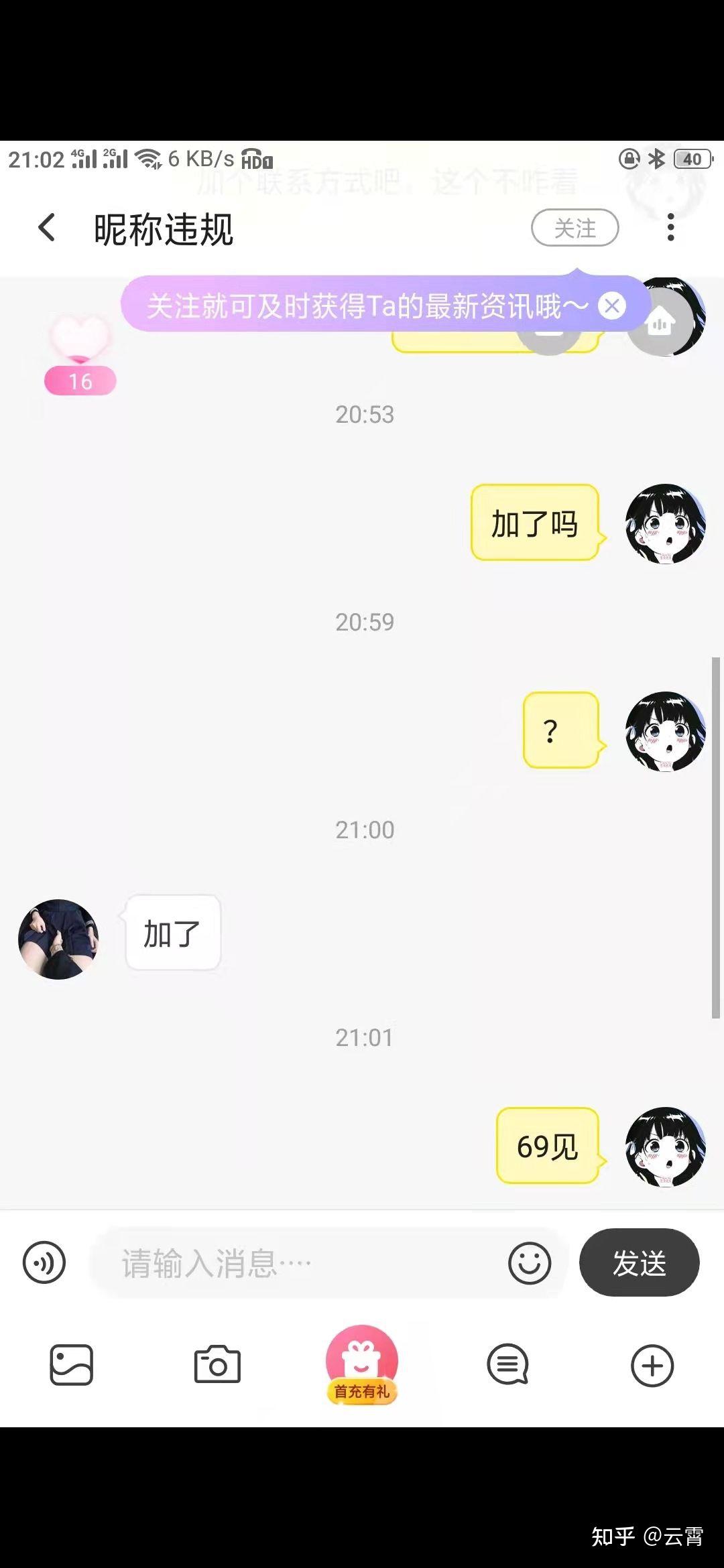Open the pink heart intimacy badge
The image size is (724, 1568).
click(80, 355)
